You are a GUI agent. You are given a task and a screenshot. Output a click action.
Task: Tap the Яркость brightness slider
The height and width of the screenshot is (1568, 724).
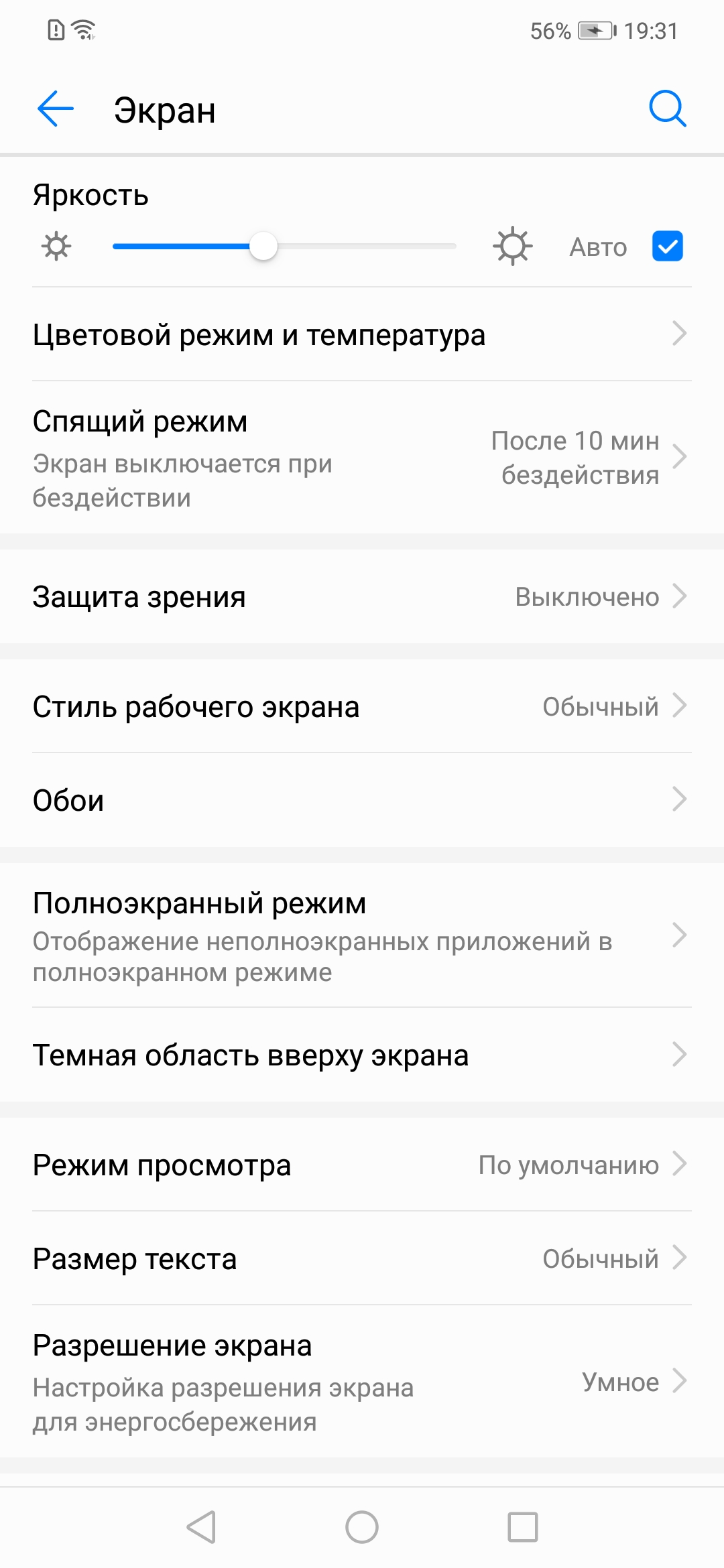point(284,246)
